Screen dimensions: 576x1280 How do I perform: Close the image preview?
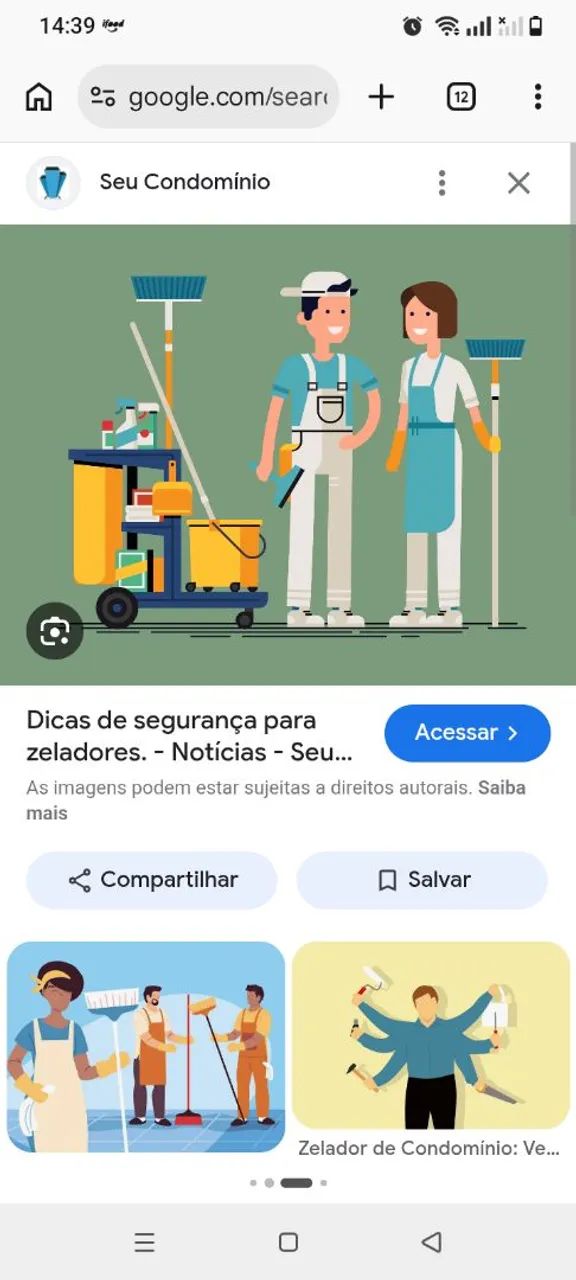click(518, 183)
